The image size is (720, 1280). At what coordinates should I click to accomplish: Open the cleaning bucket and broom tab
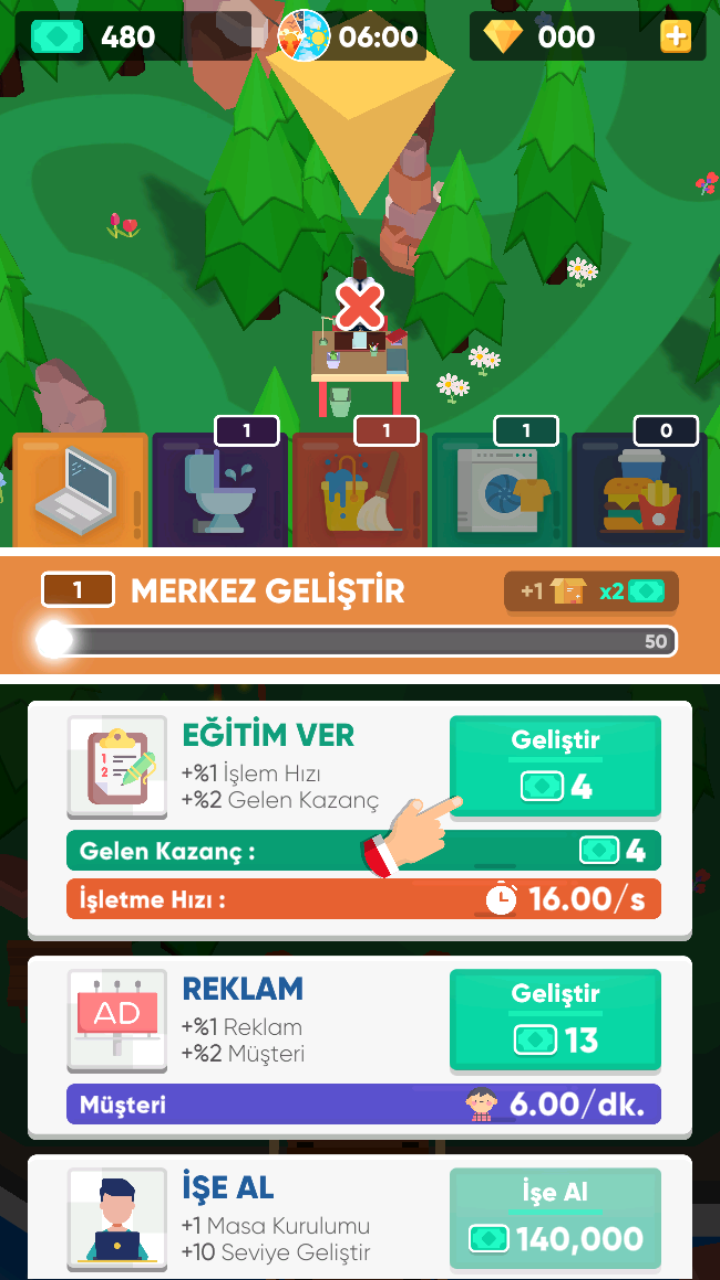pyautogui.click(x=360, y=490)
